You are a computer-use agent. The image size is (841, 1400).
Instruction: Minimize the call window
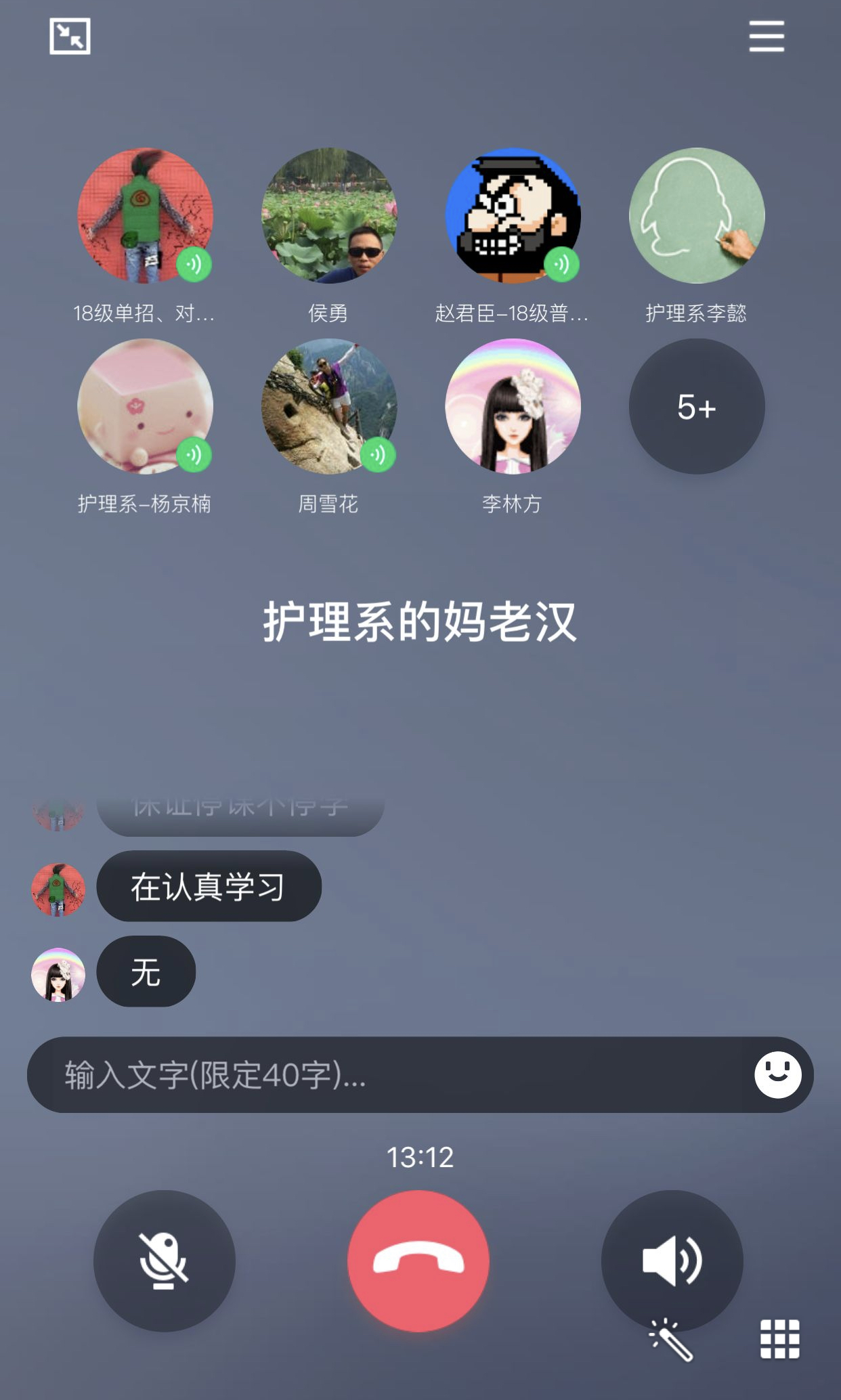70,36
